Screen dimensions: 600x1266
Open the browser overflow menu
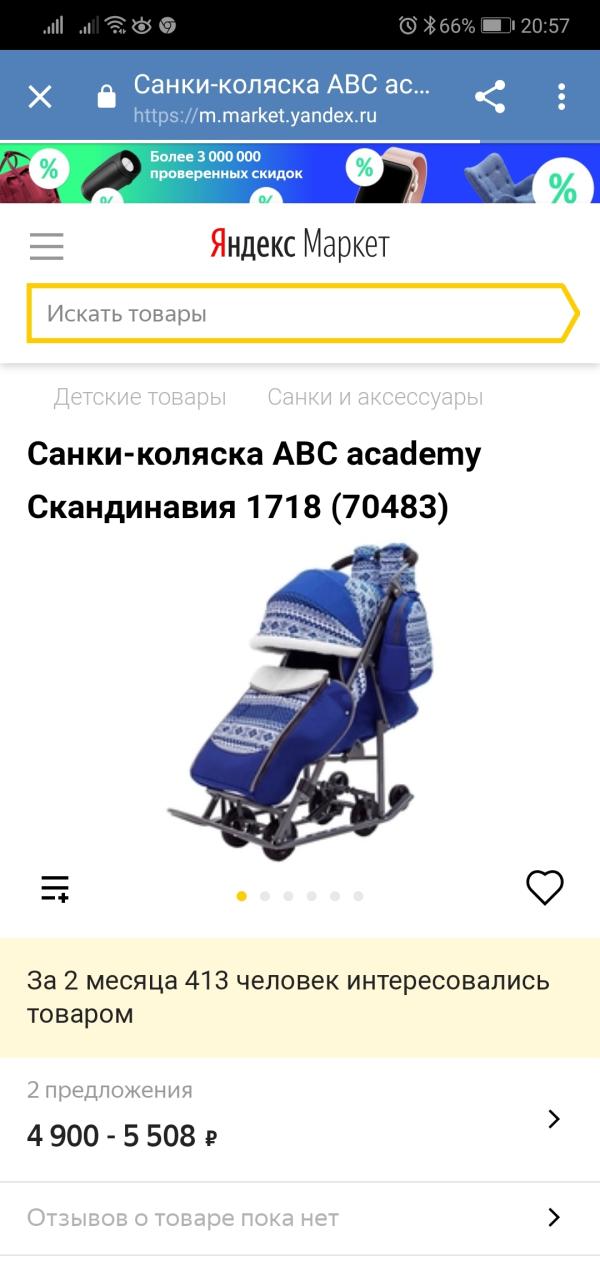point(562,97)
